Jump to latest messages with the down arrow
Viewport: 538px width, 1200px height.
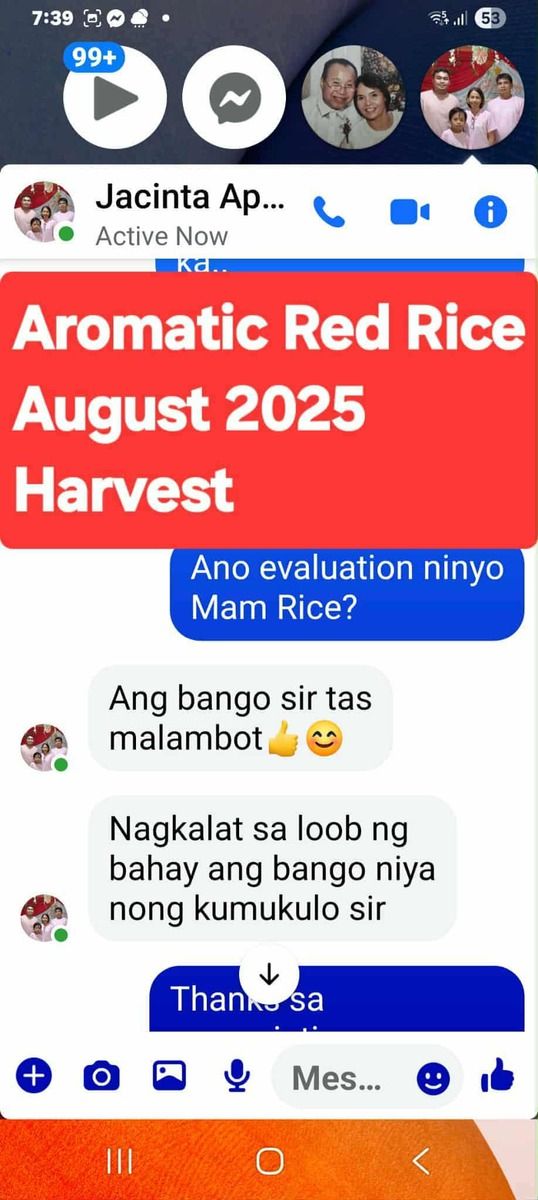[269, 975]
